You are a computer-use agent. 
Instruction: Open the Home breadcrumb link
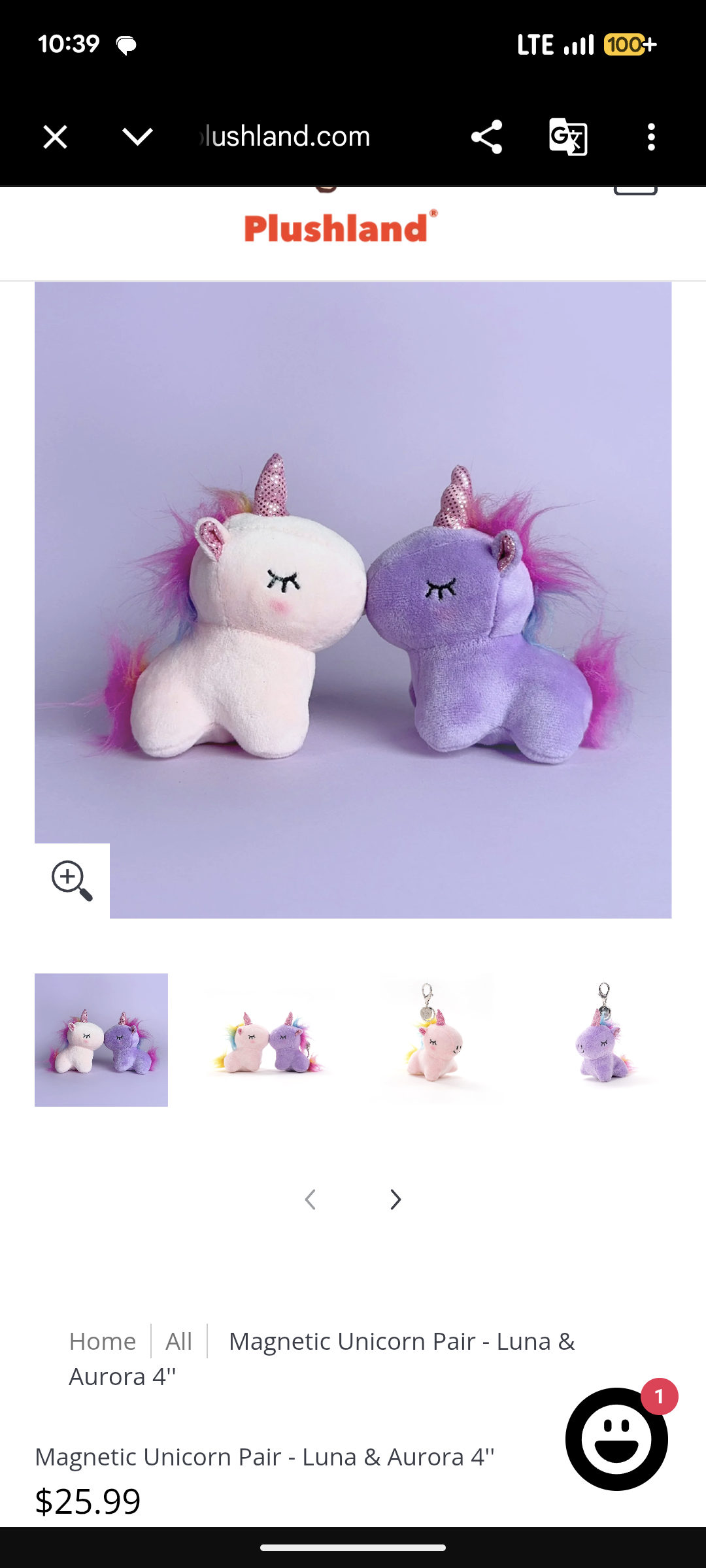pos(103,1341)
